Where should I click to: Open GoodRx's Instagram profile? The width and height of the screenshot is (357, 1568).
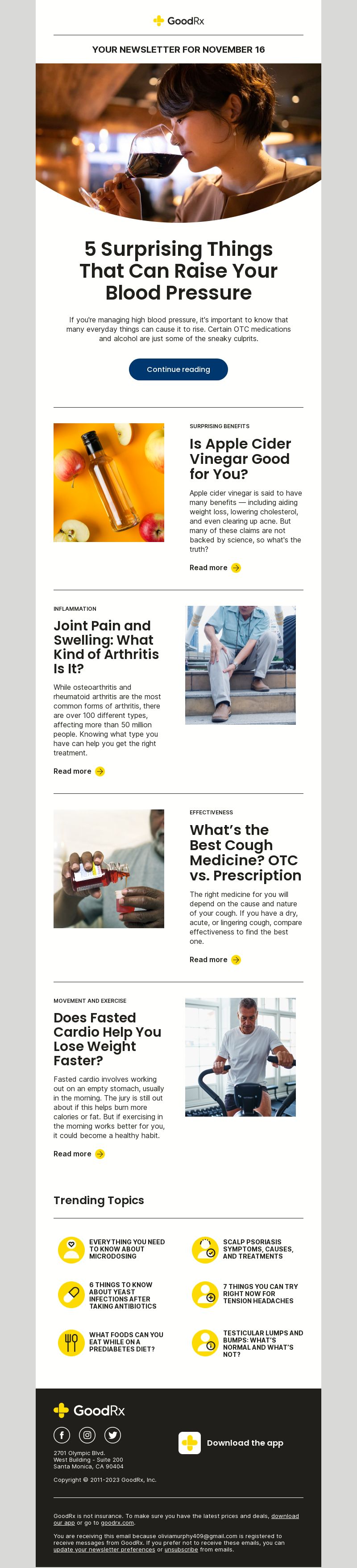click(87, 1435)
